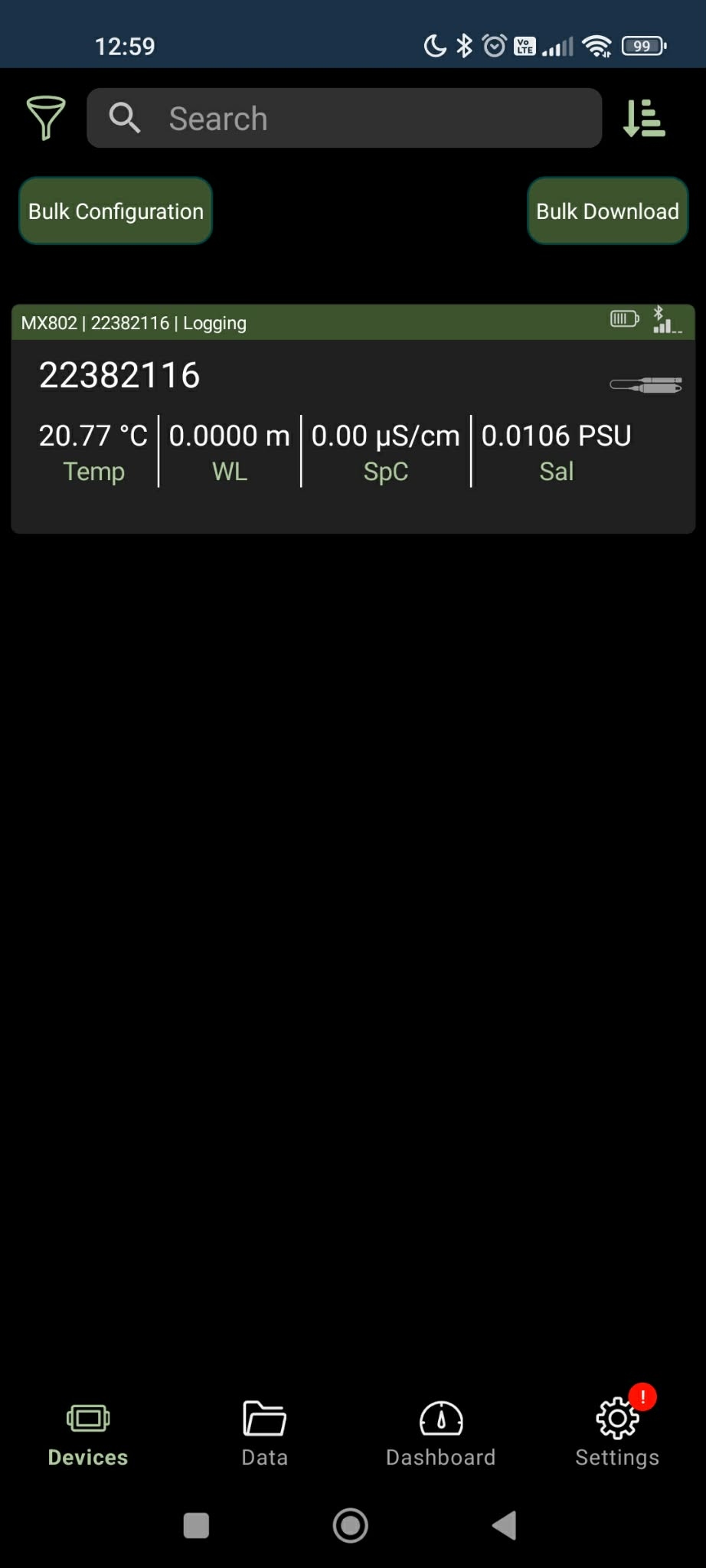Return to the home screen

click(351, 1525)
